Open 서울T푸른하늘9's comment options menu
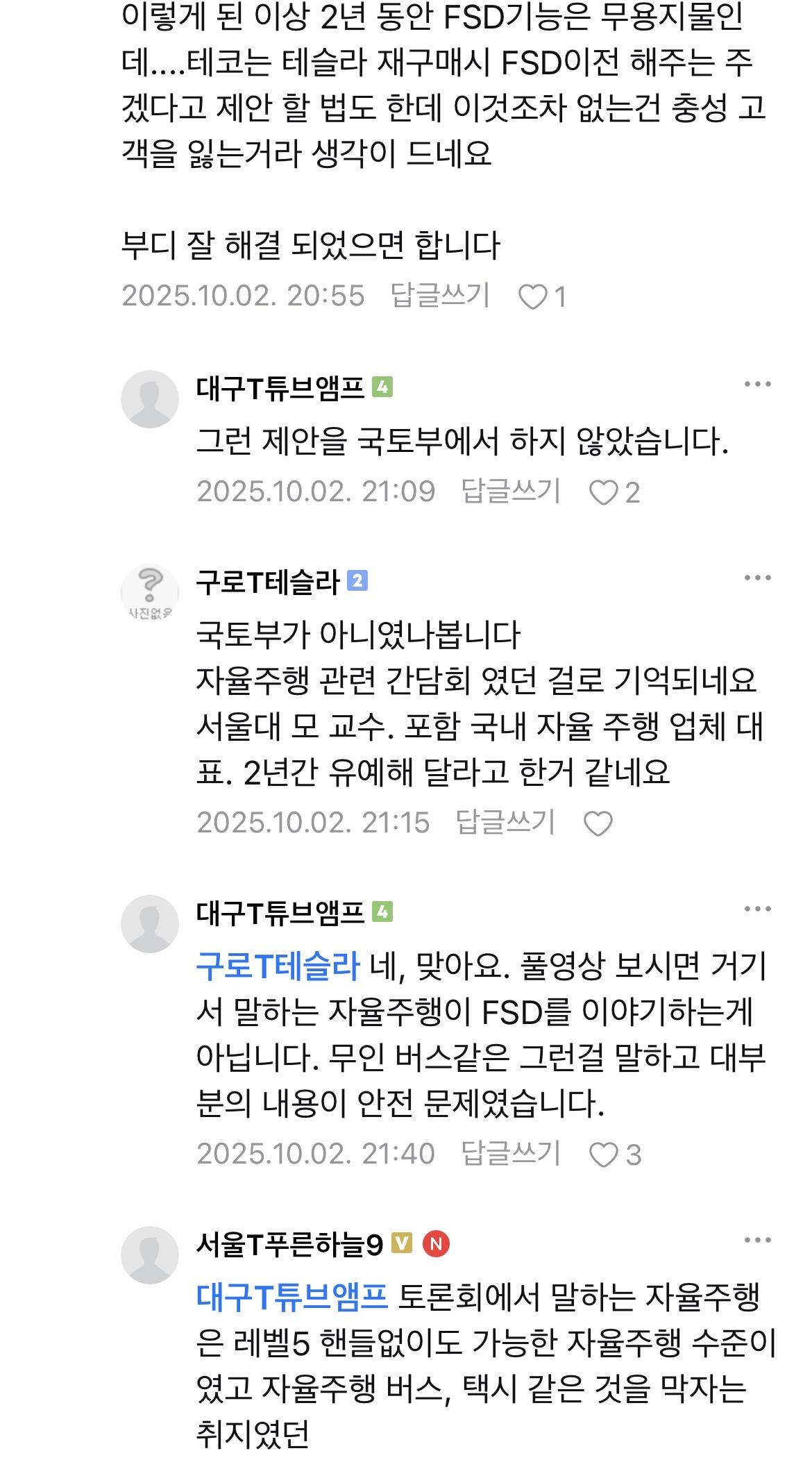 coord(756,1241)
